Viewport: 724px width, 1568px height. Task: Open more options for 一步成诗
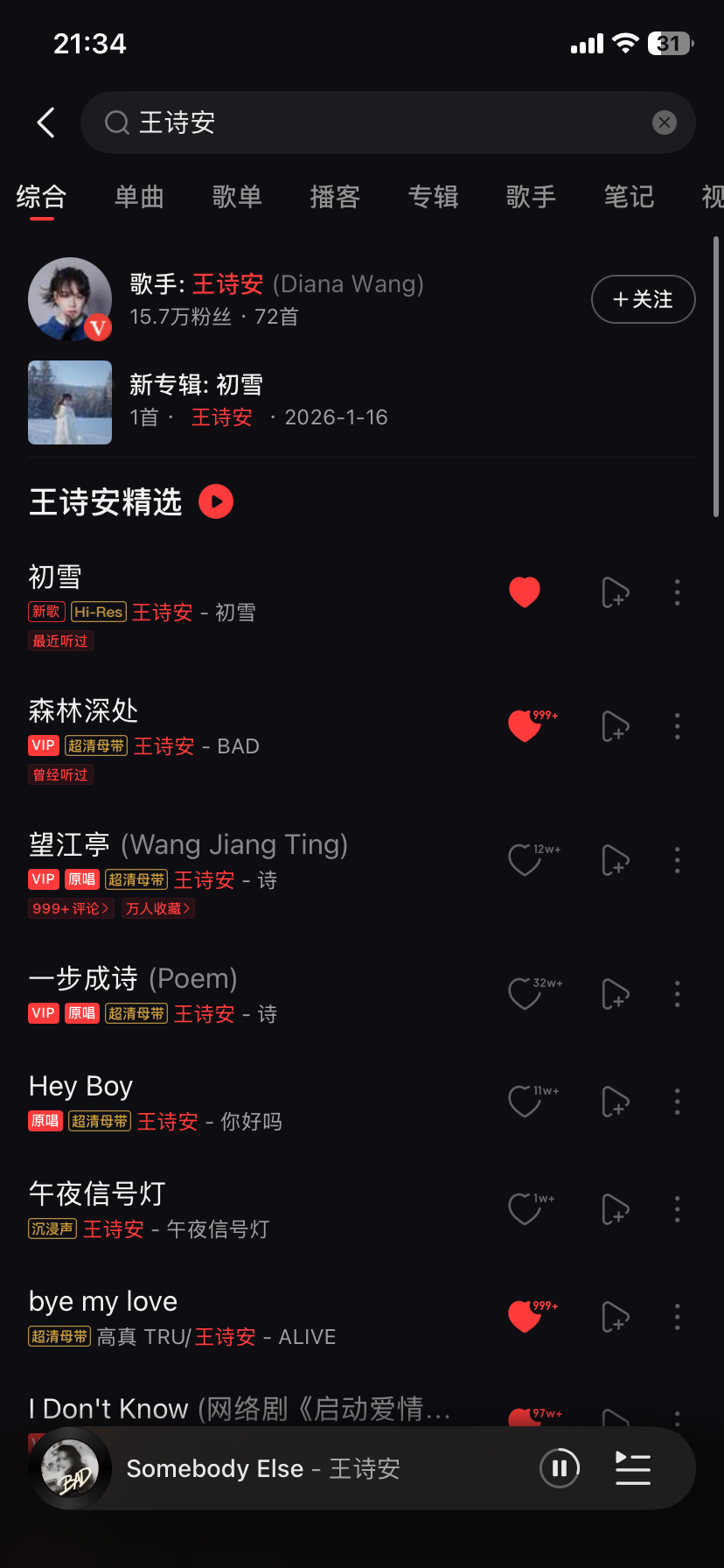(x=677, y=994)
